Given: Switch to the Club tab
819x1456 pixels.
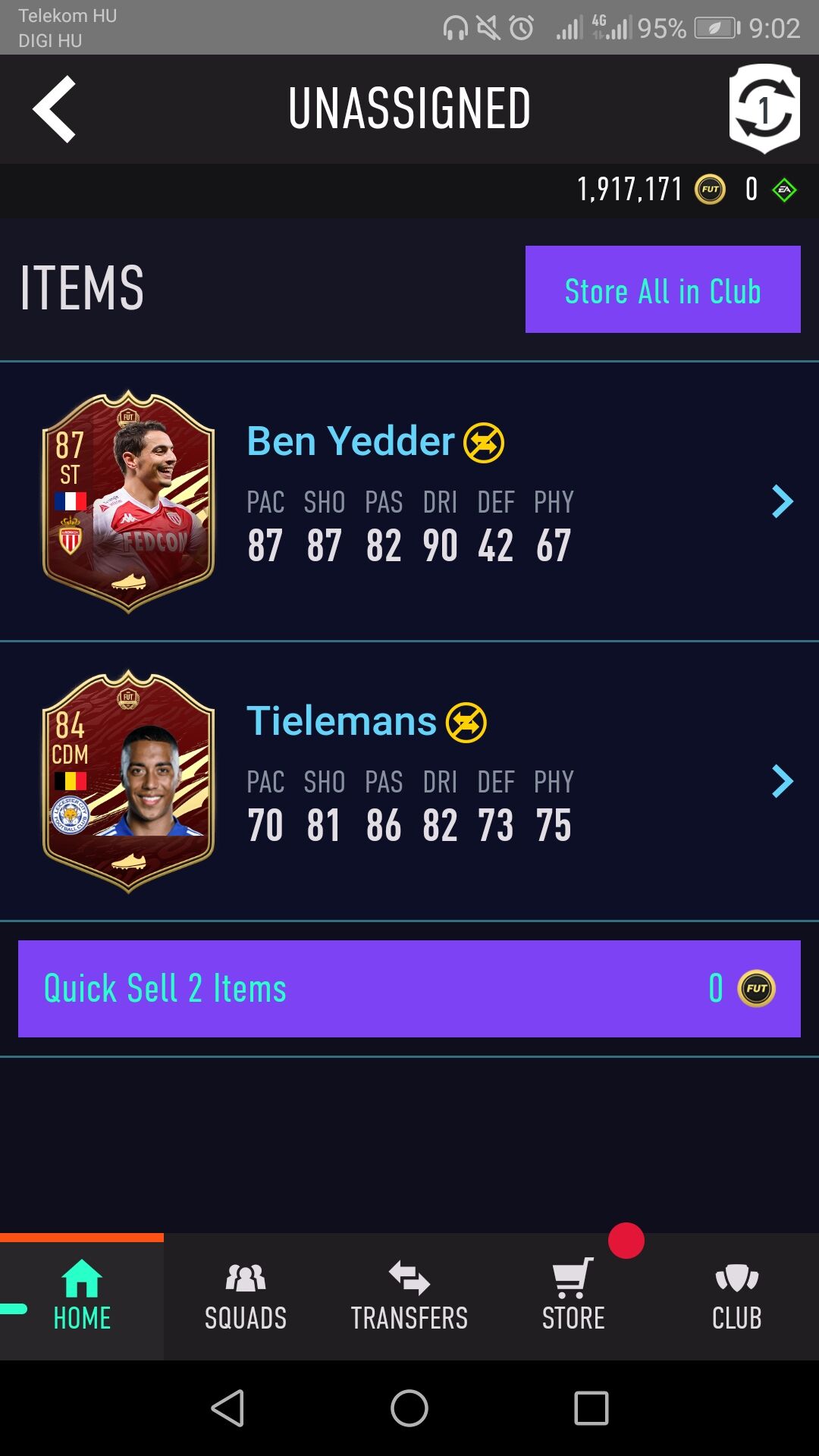Looking at the screenshot, I should [737, 1297].
